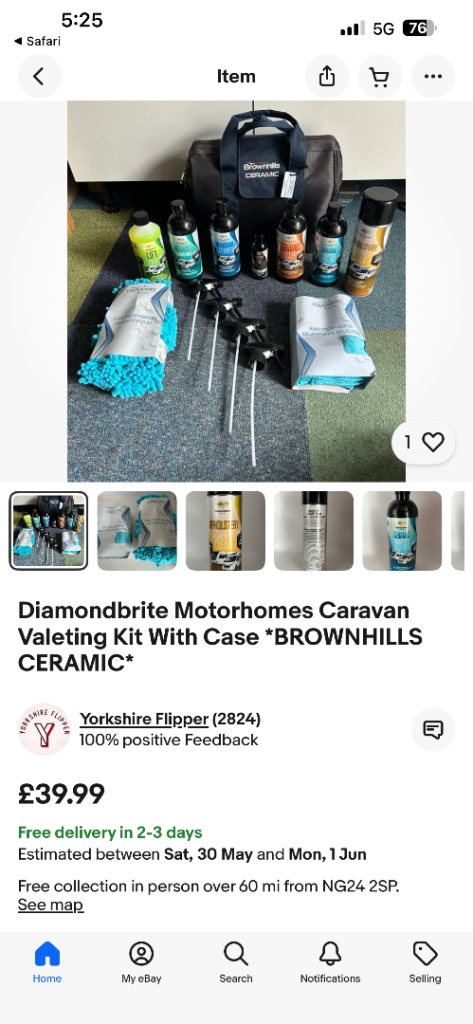Switch to the My eBay tab
This screenshot has width=473, height=1024.
(x=141, y=962)
